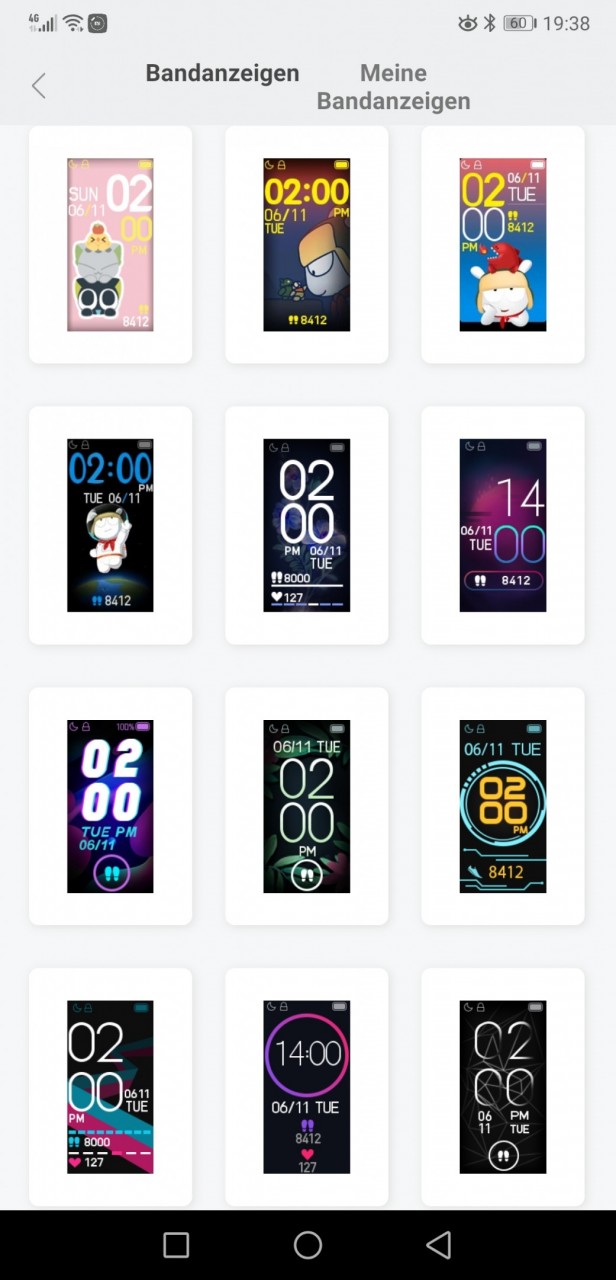Select the Bandanzeigen tab
The width and height of the screenshot is (616, 1280).
[222, 73]
